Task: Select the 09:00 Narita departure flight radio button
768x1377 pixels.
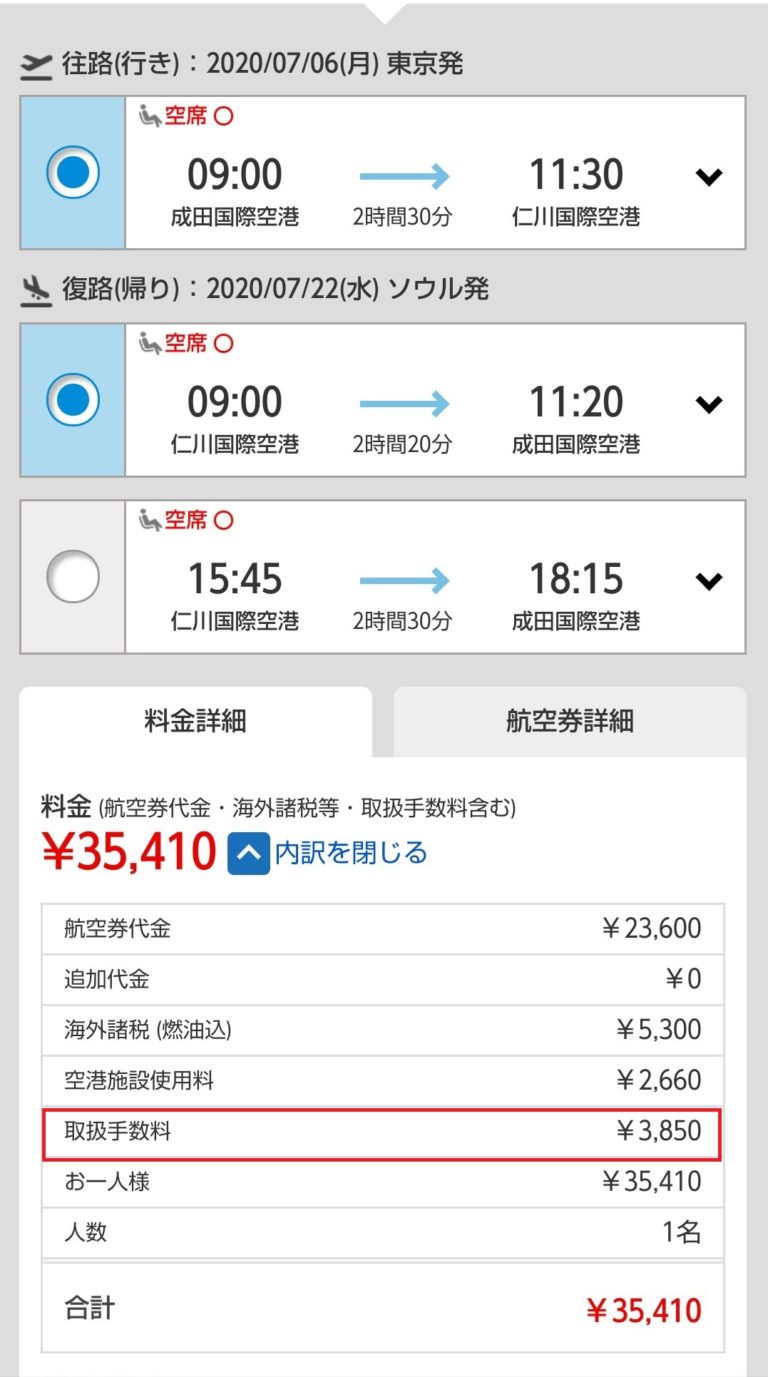Action: [72, 172]
